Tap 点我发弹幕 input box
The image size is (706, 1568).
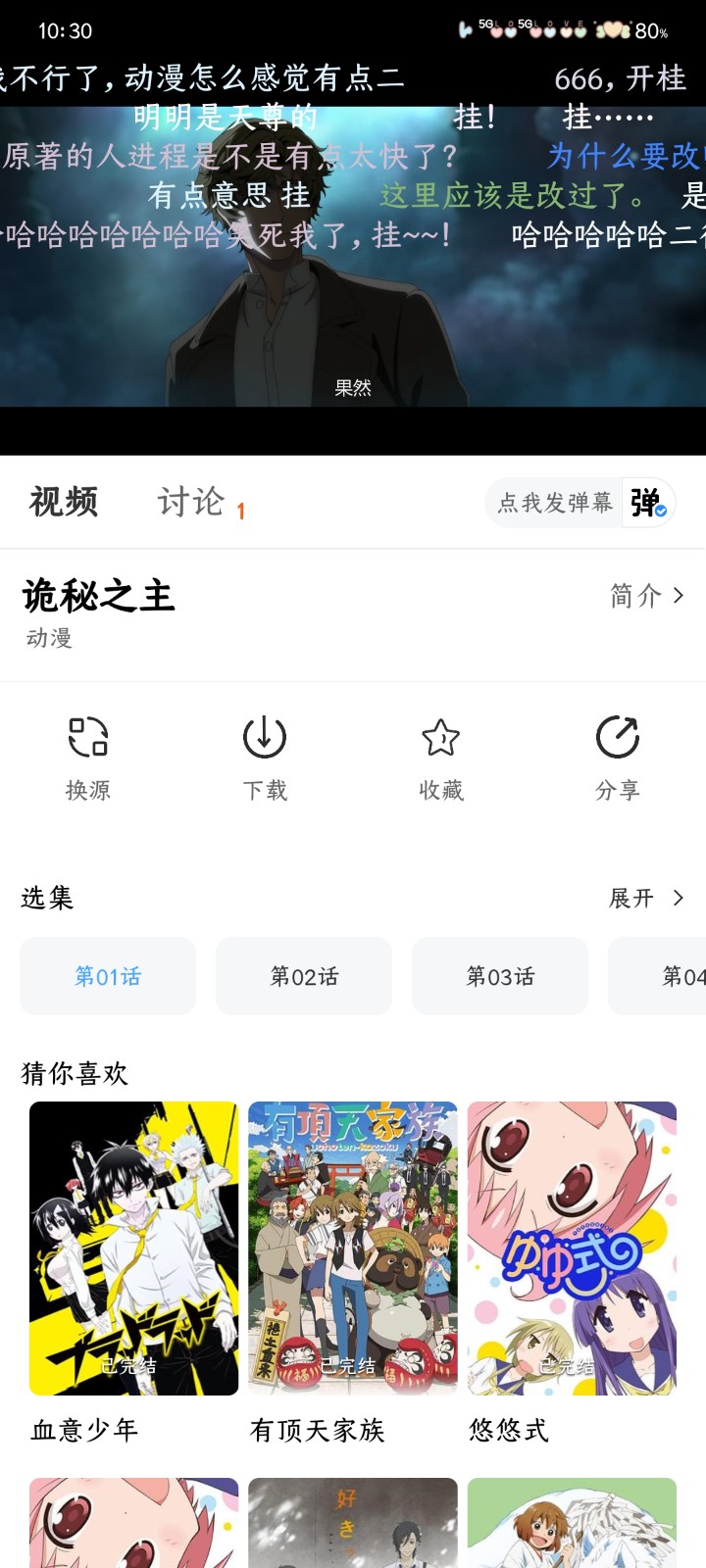click(554, 503)
